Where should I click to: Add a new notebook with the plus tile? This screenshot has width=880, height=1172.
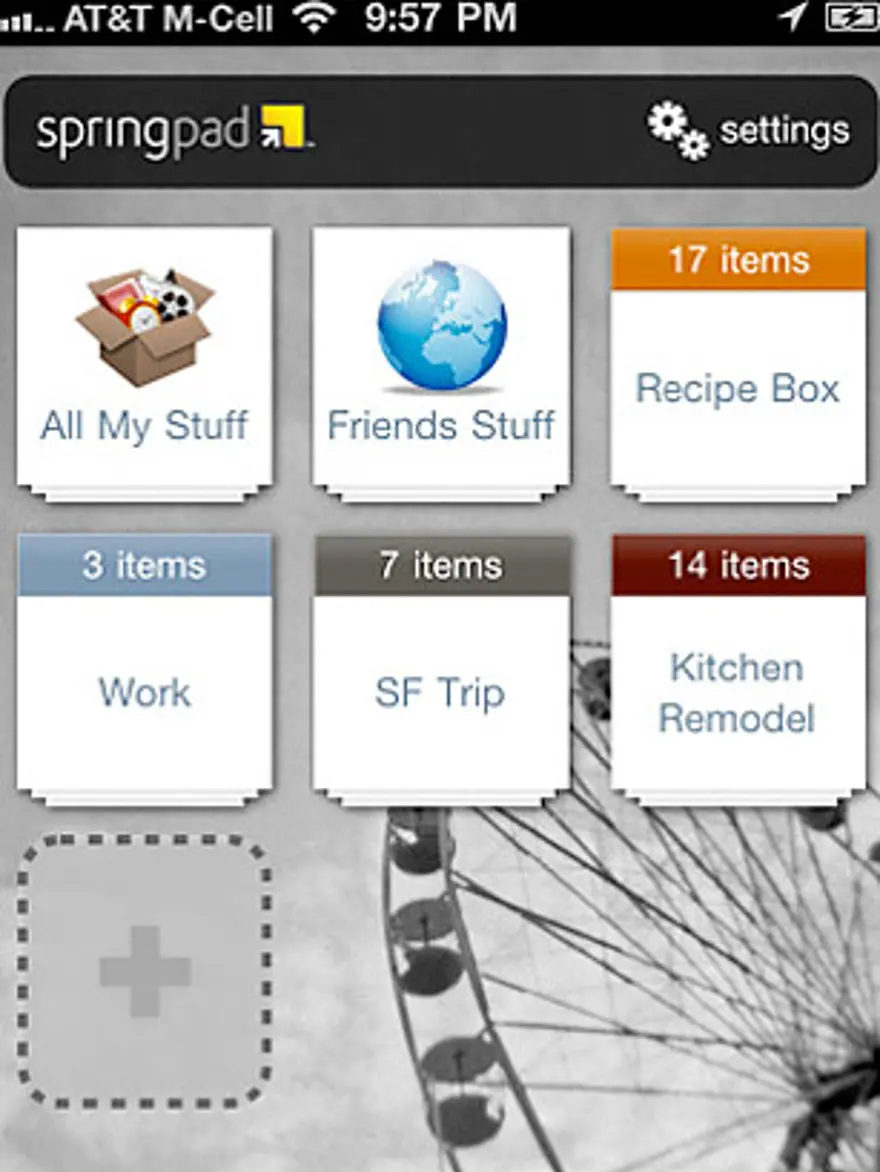(x=145, y=971)
